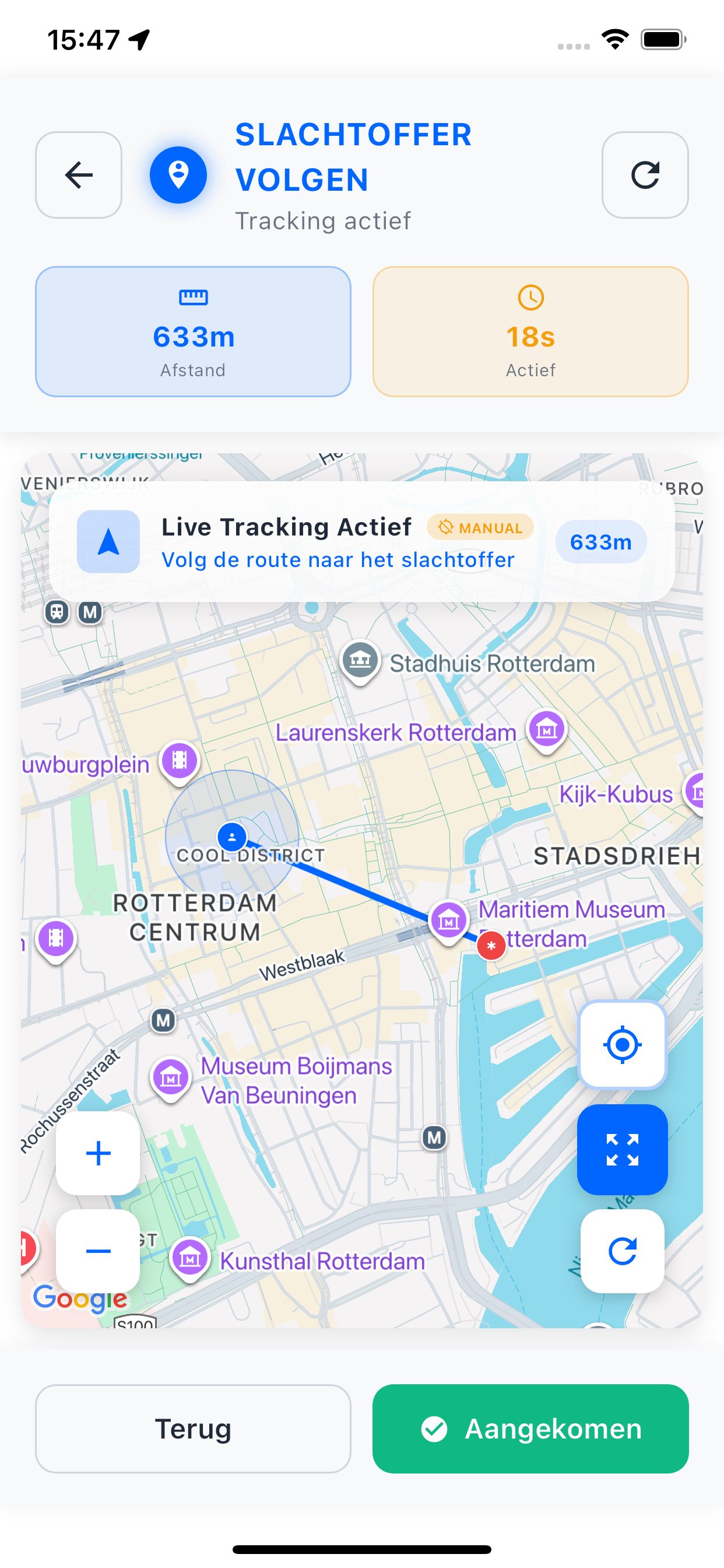Viewport: 724px width, 1568px height.
Task: Zoom out using the minus control on the map
Action: [97, 1251]
